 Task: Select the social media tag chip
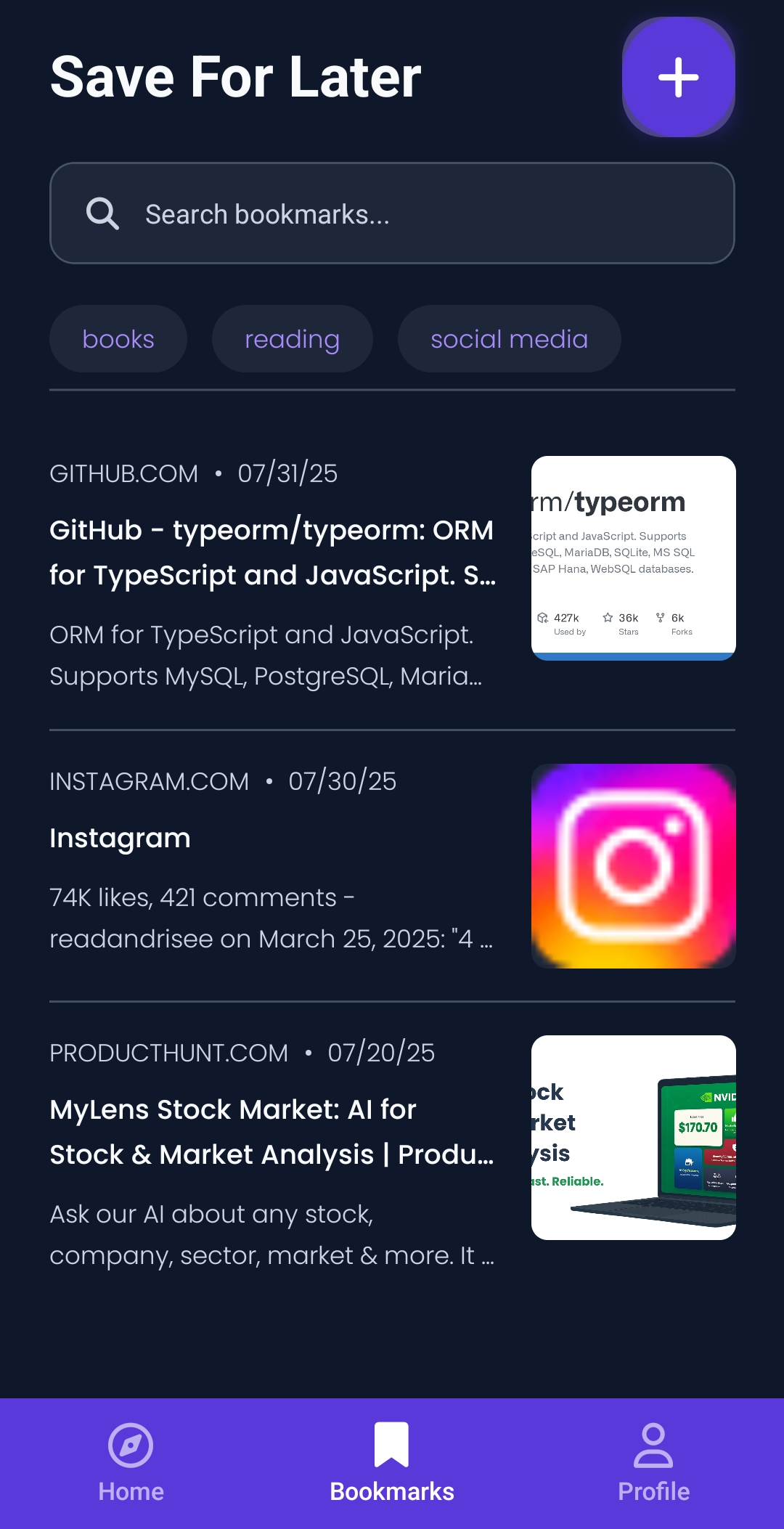pyautogui.click(x=509, y=339)
